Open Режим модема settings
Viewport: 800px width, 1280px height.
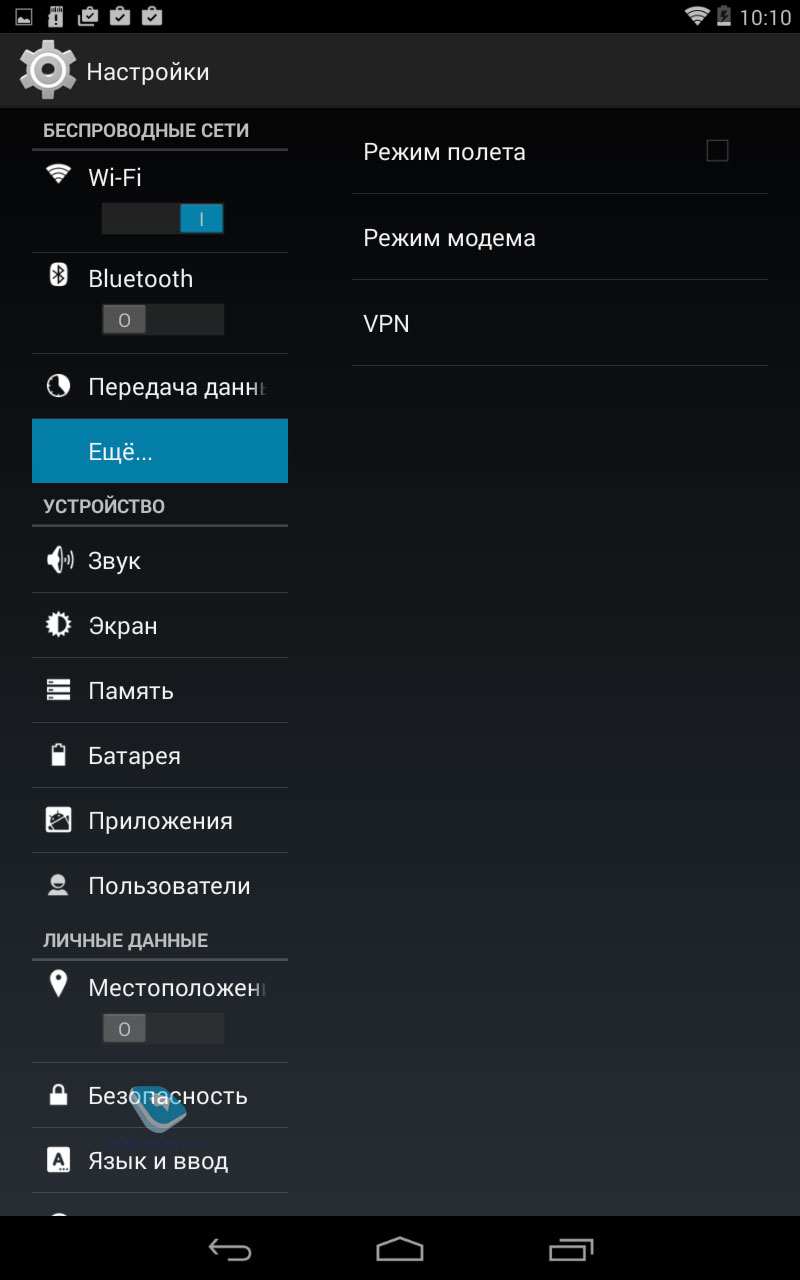[x=560, y=238]
